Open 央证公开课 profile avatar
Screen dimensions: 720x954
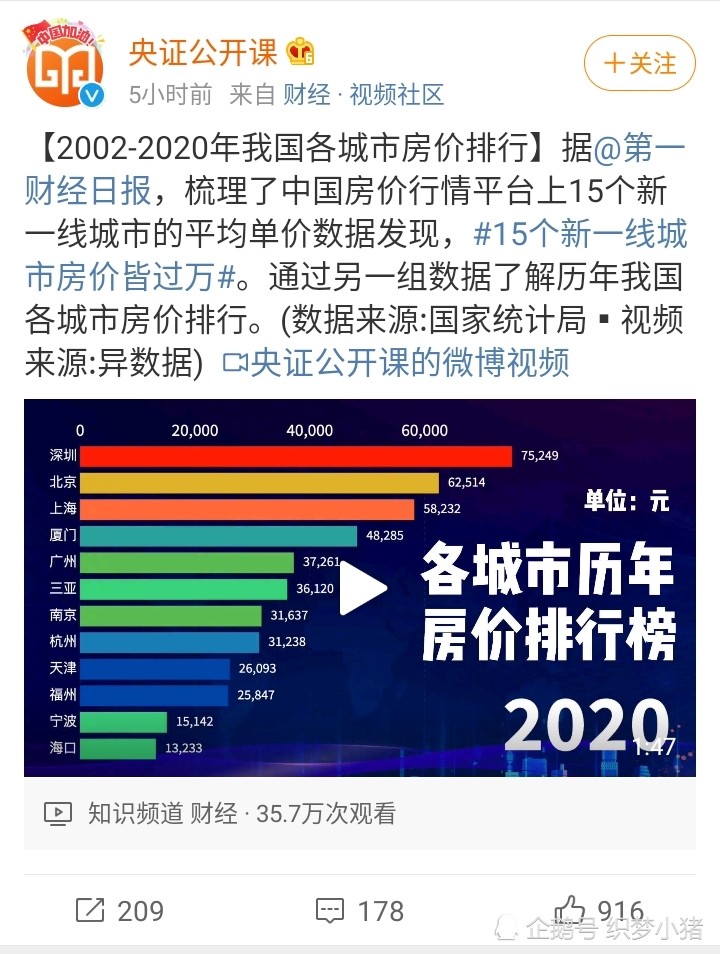(x=65, y=64)
